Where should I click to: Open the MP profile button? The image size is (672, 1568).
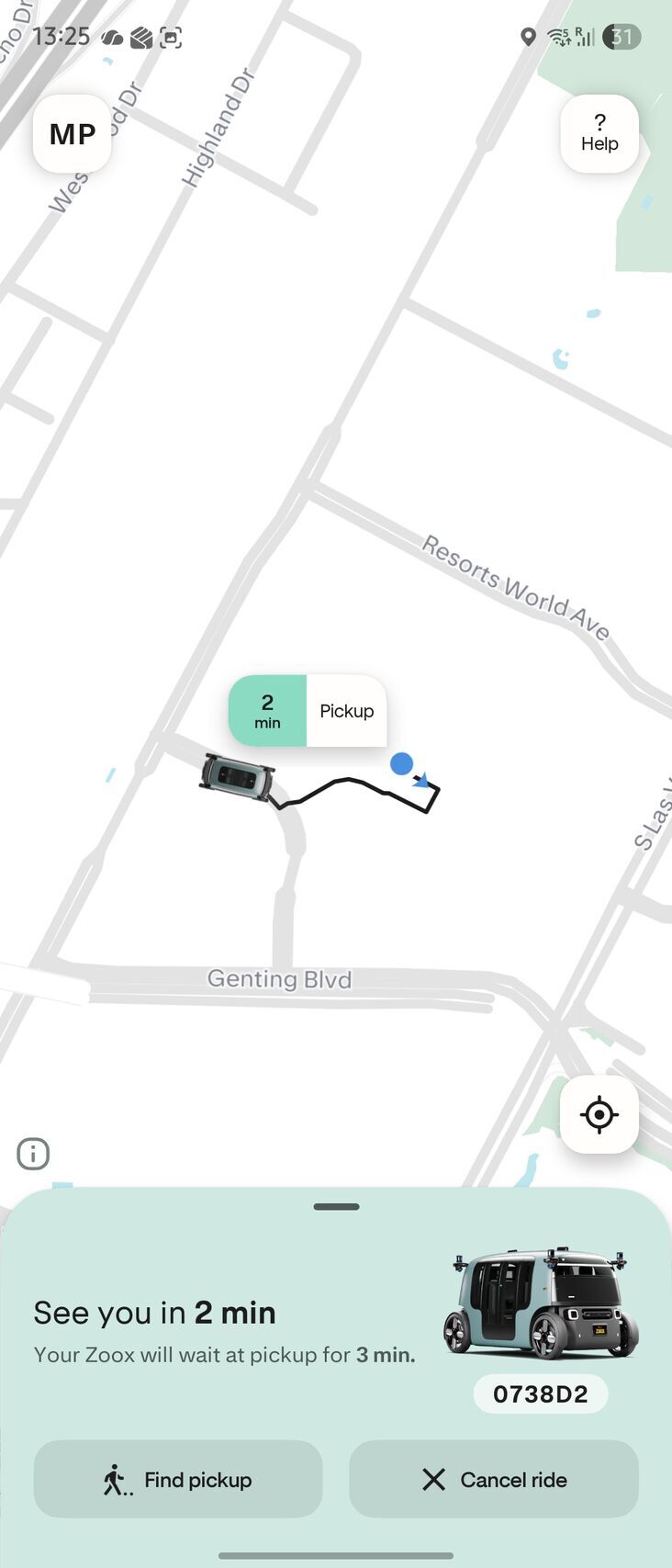(x=72, y=134)
